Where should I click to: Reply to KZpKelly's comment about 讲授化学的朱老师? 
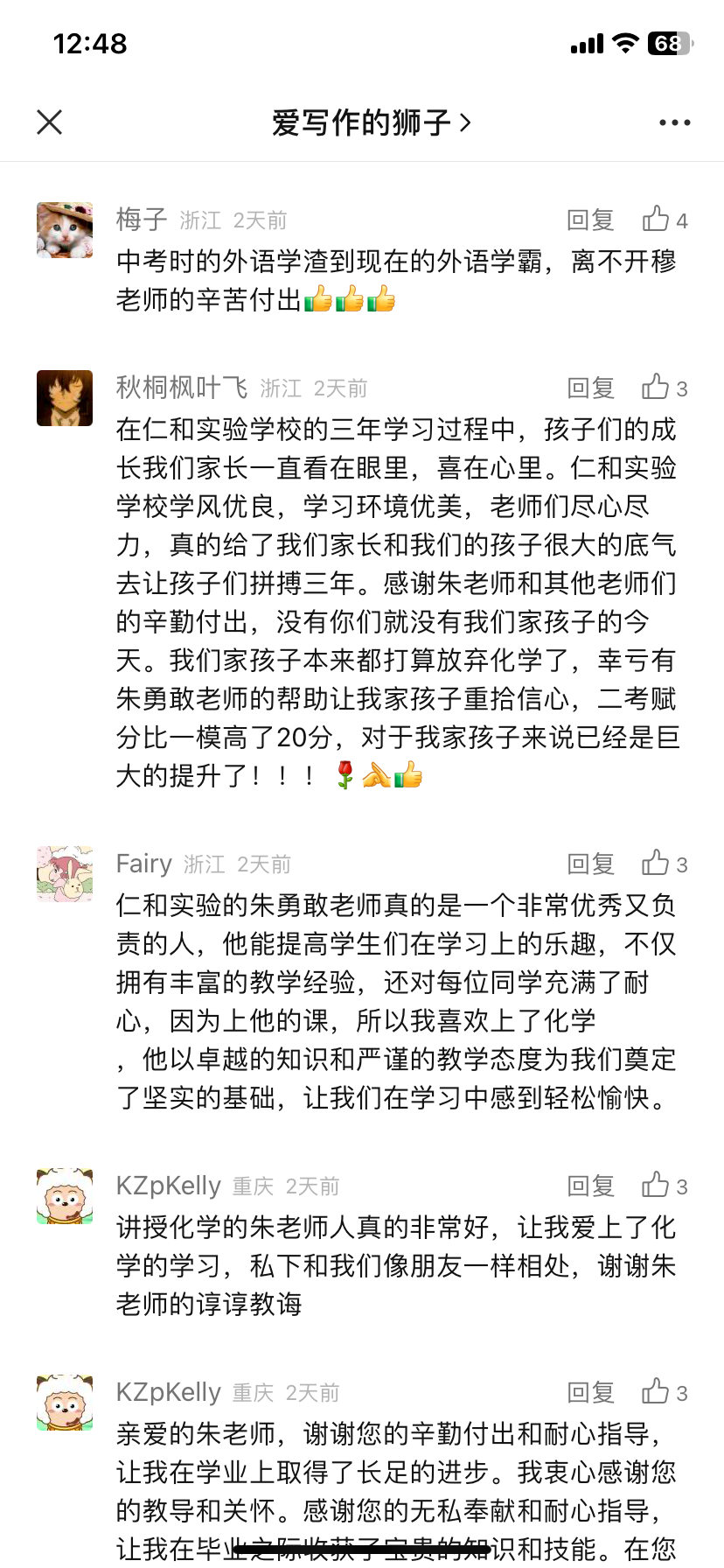[x=590, y=1186]
